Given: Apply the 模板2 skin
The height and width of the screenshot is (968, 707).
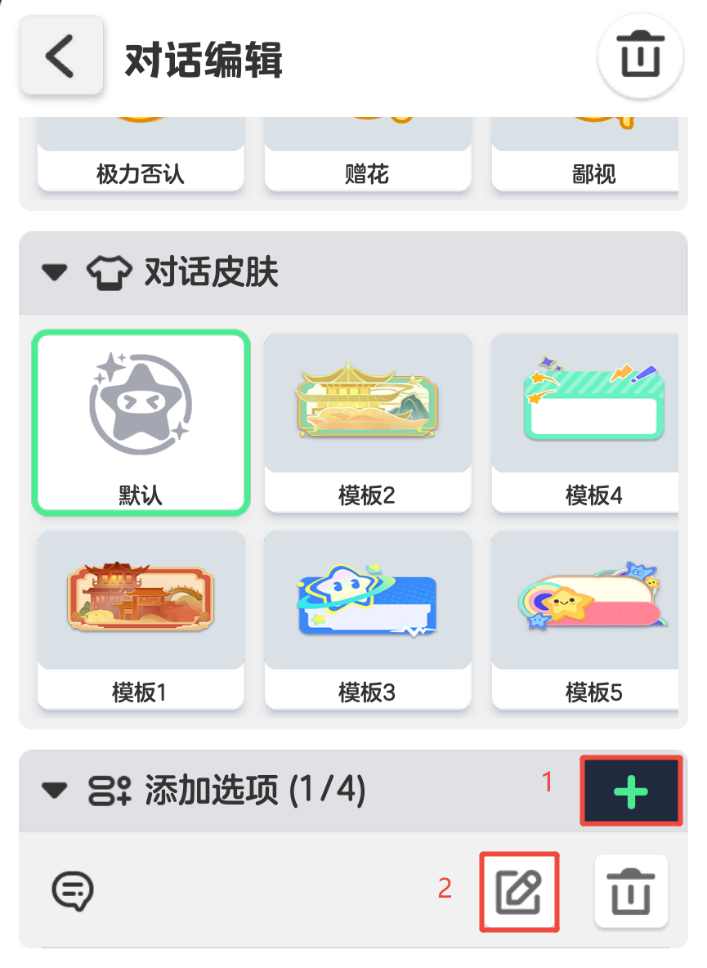Looking at the screenshot, I should coord(367,424).
